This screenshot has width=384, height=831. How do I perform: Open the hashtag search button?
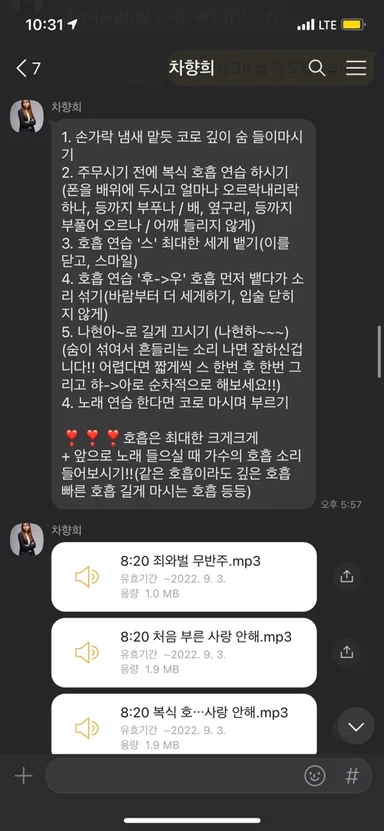[352, 776]
